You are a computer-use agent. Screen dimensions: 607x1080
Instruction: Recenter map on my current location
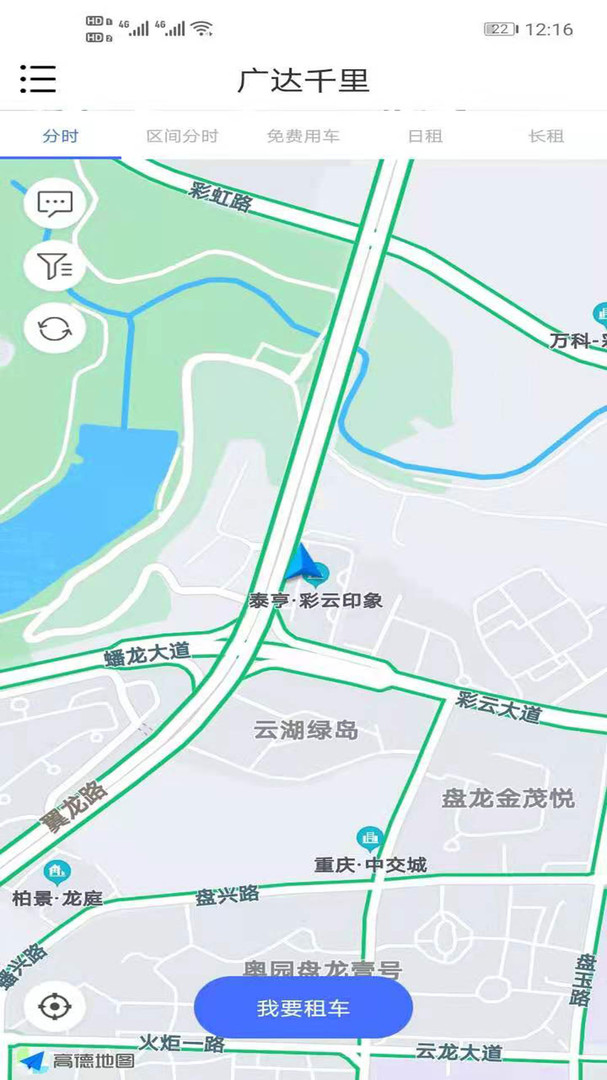[x=55, y=1007]
